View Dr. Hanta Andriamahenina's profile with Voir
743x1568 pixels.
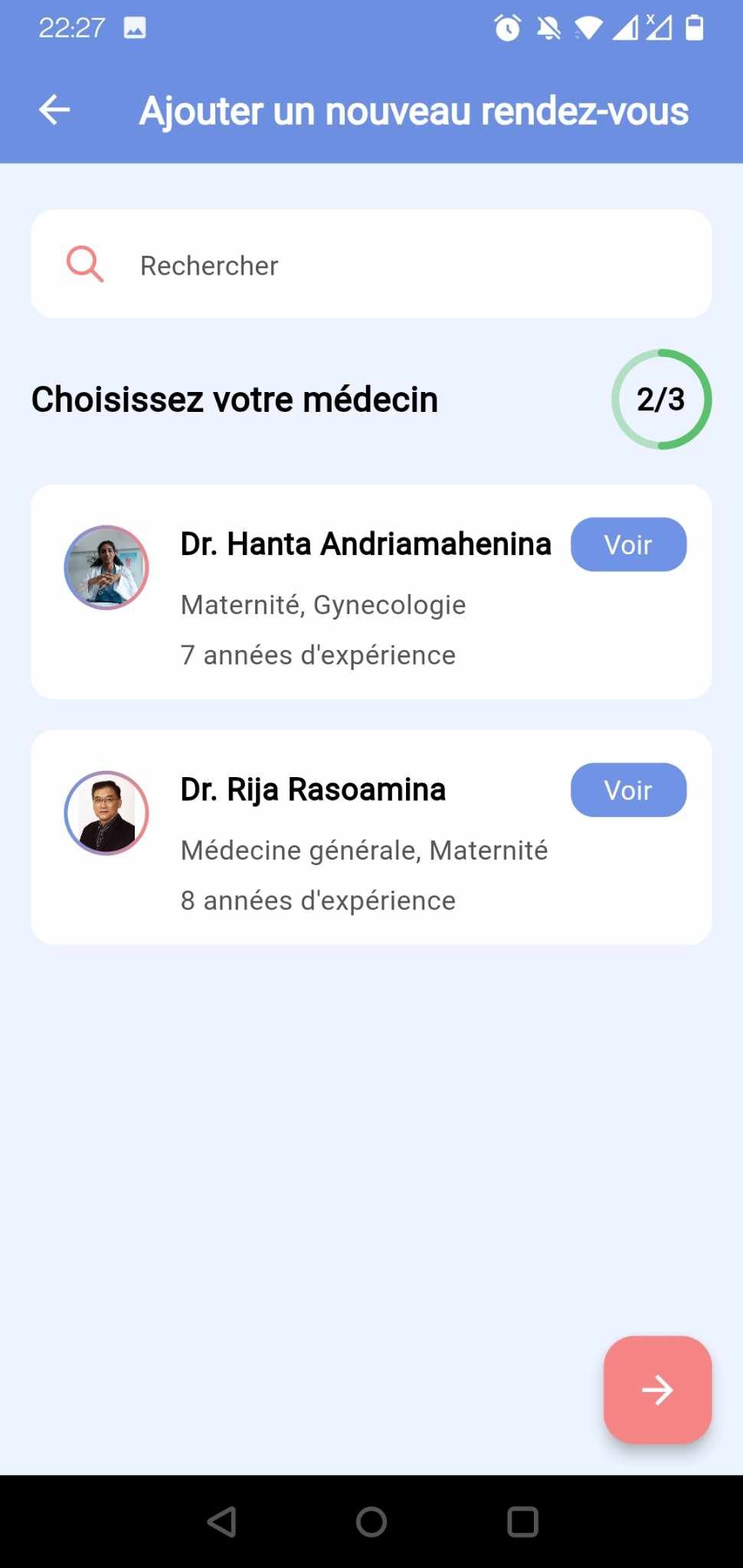[x=628, y=544]
